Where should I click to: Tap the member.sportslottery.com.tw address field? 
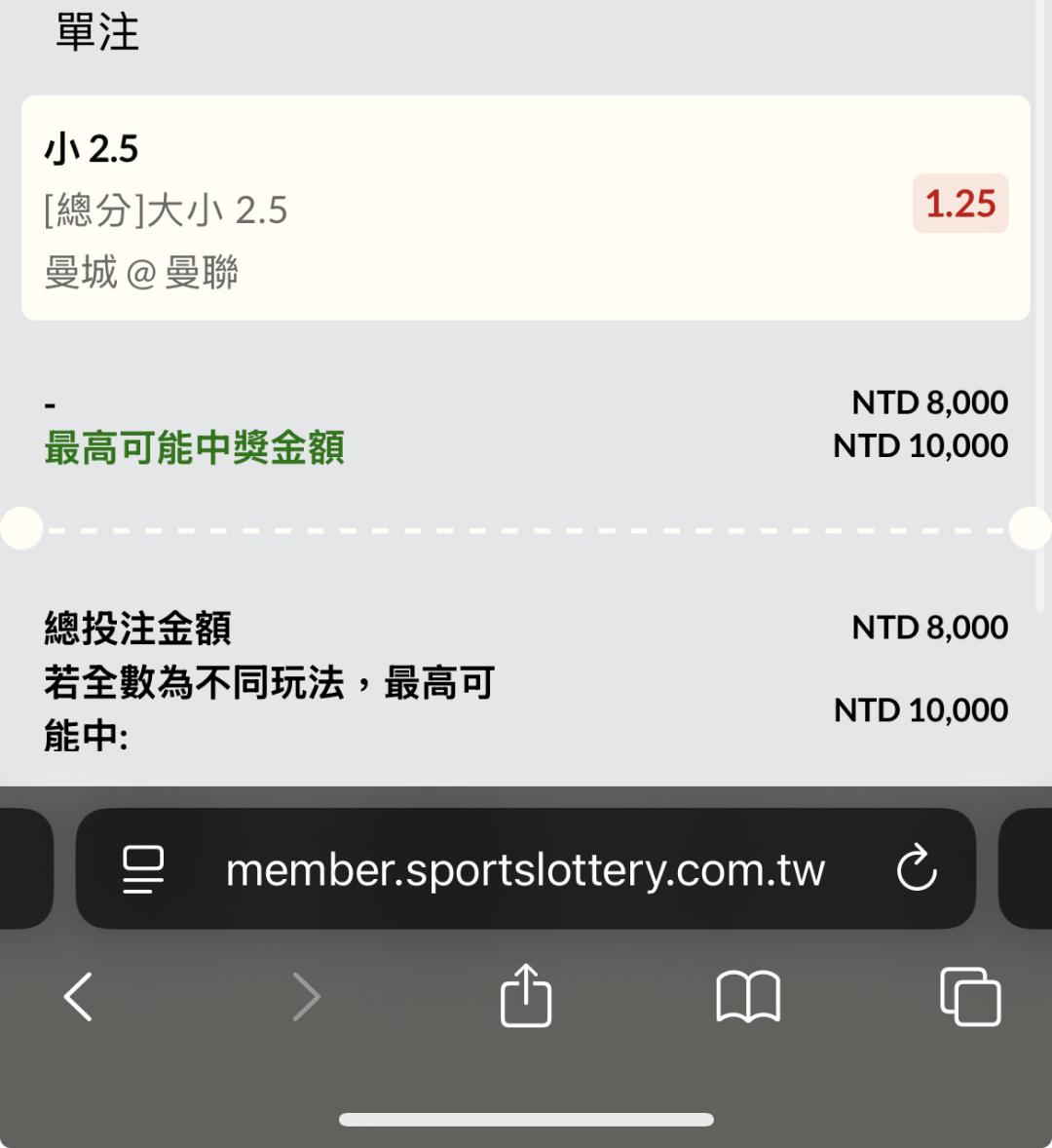click(525, 869)
